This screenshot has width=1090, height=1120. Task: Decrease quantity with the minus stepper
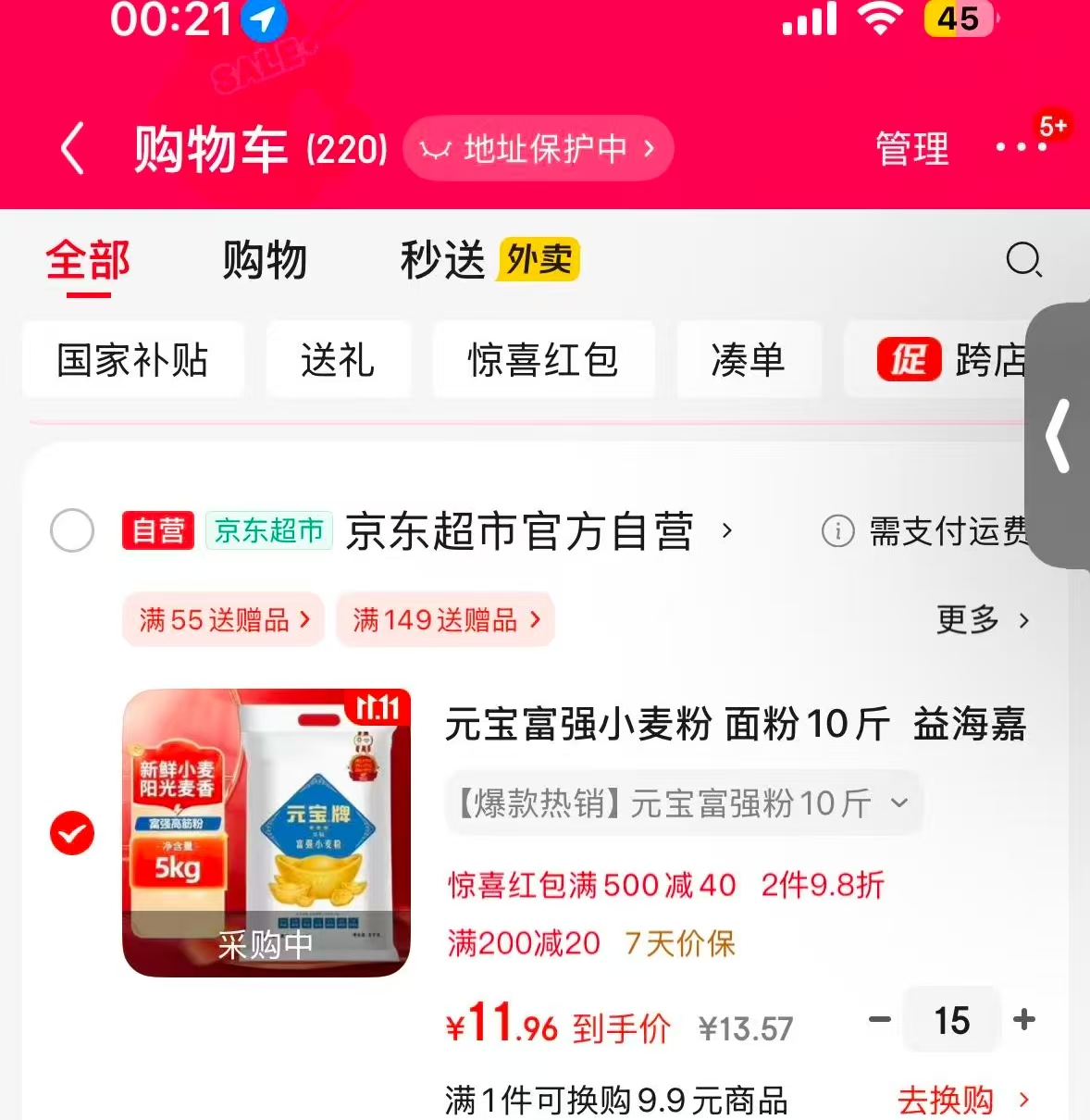(877, 1019)
